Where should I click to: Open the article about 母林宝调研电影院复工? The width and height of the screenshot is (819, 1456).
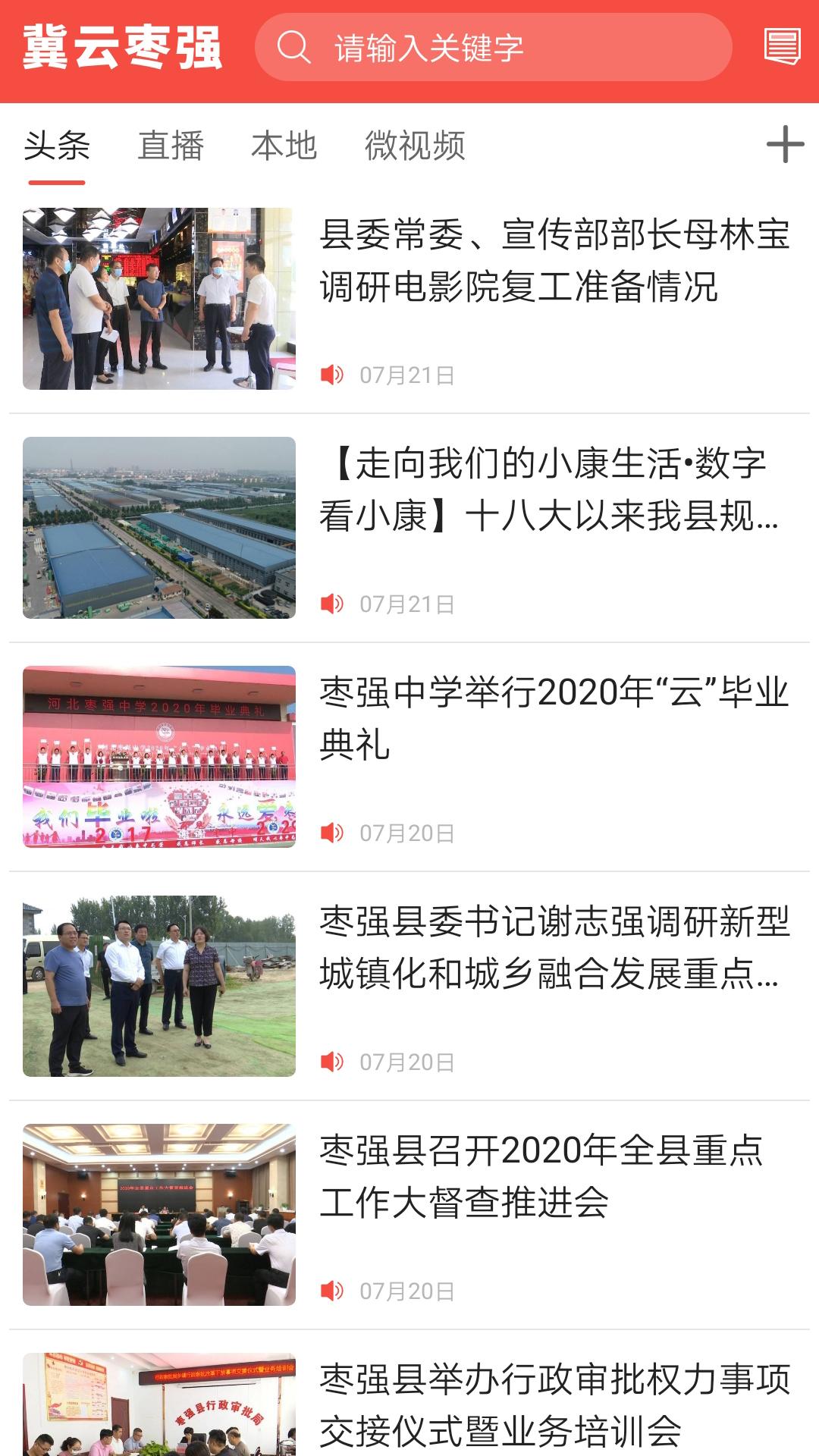554,261
